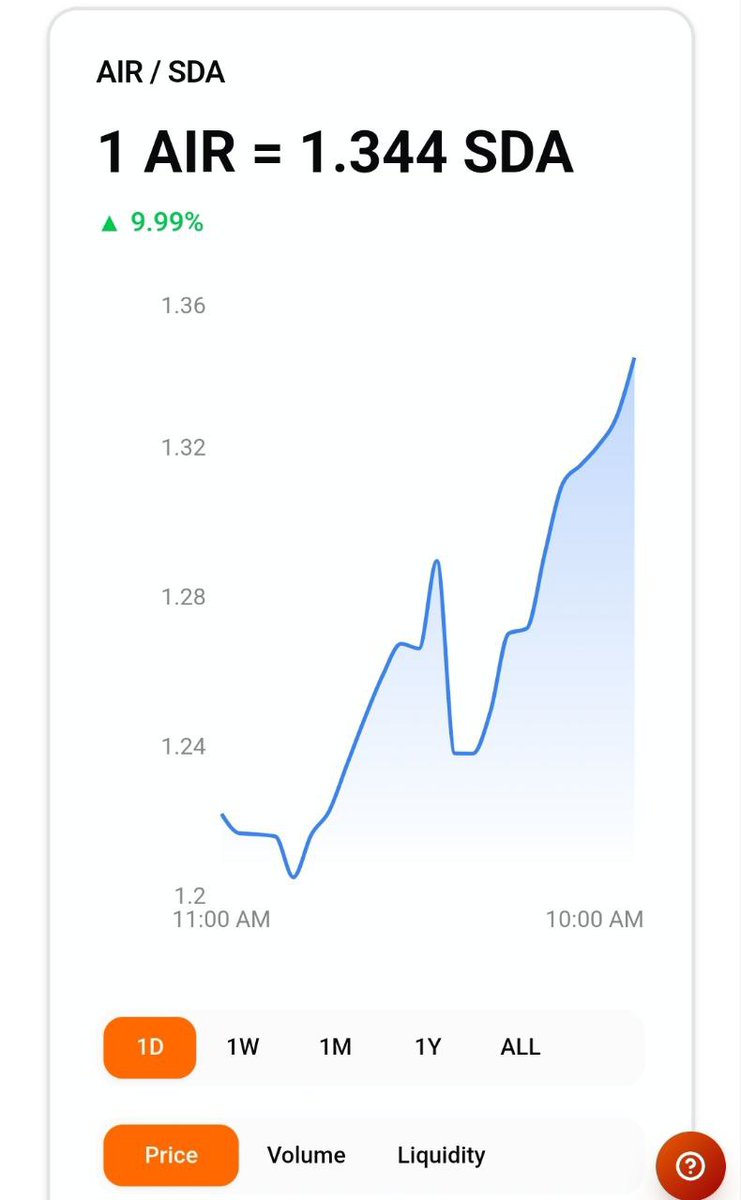Show the 1Y time range
This screenshot has height=1200, width=741.
pos(428,1047)
